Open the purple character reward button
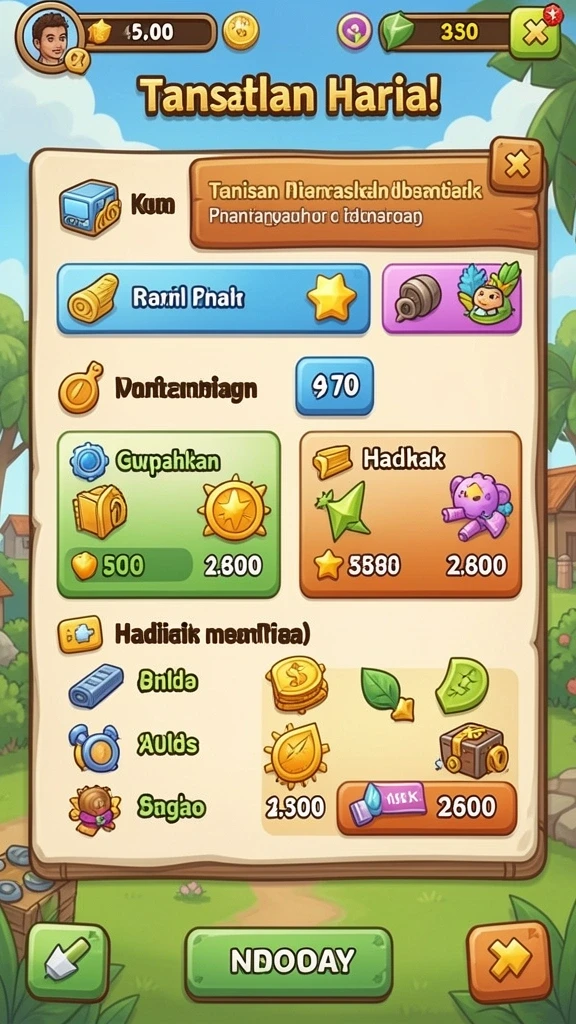This screenshot has height=1024, width=576. [x=451, y=298]
